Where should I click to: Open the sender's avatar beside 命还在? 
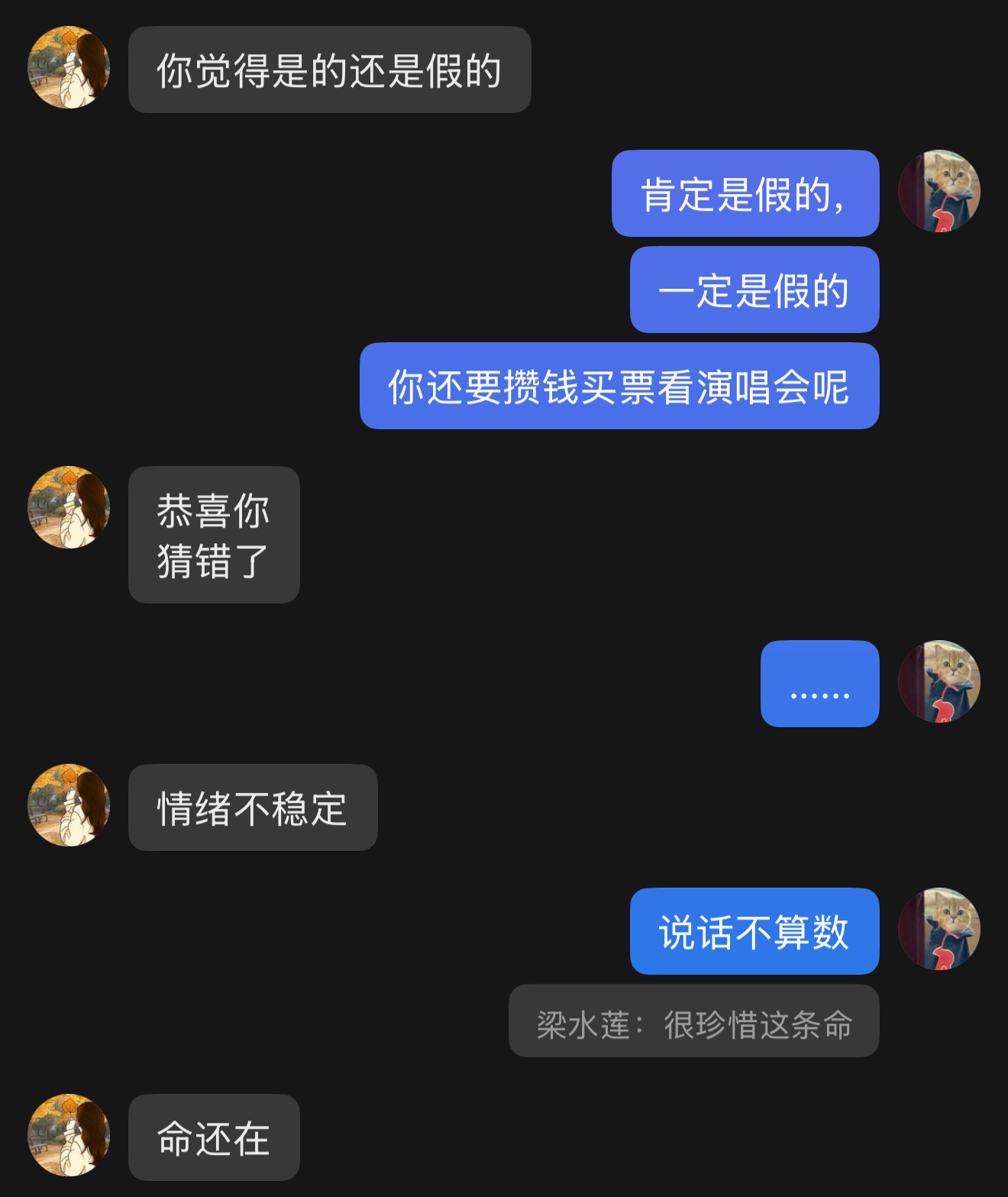pos(69,1135)
